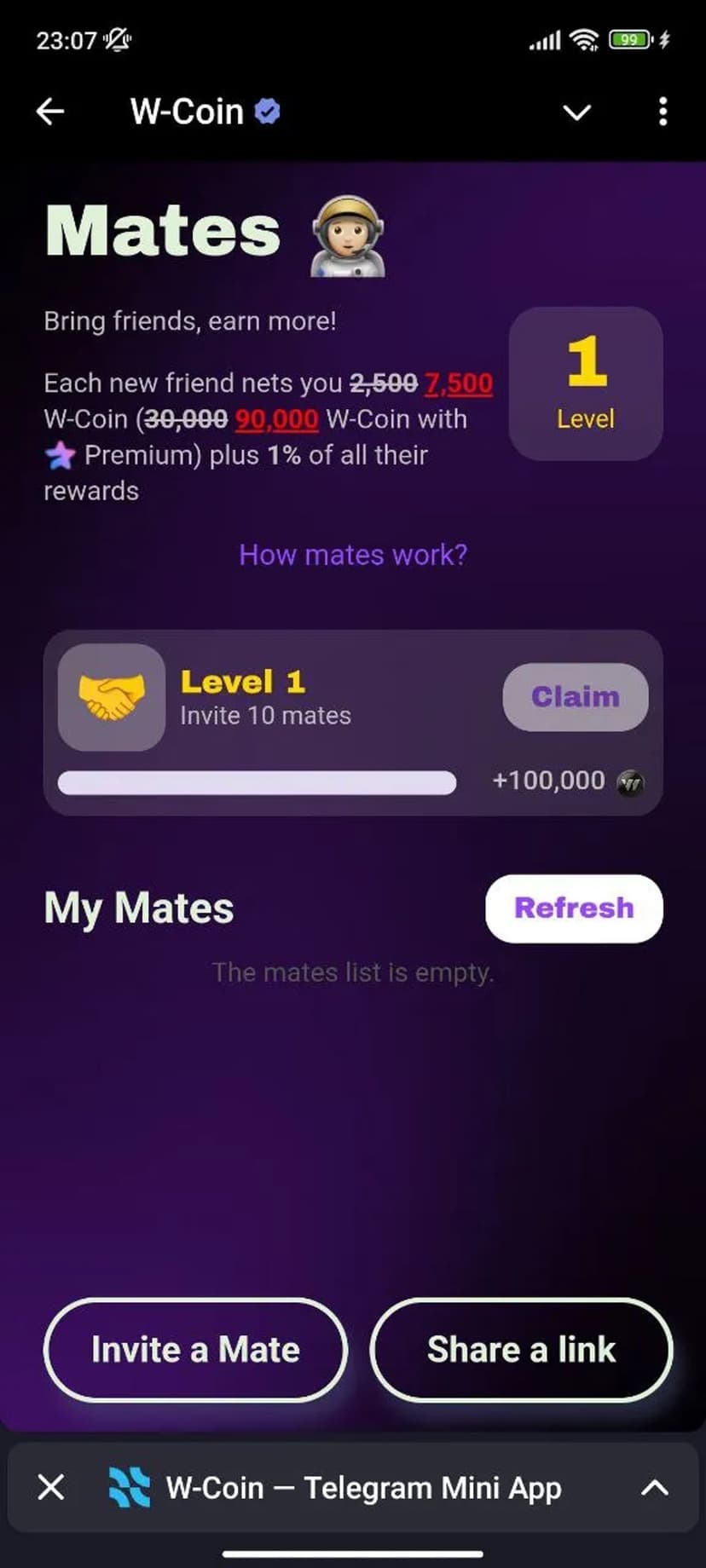706x1568 pixels.
Task: Close the W-Coin mini app bar
Action: coord(51,1488)
